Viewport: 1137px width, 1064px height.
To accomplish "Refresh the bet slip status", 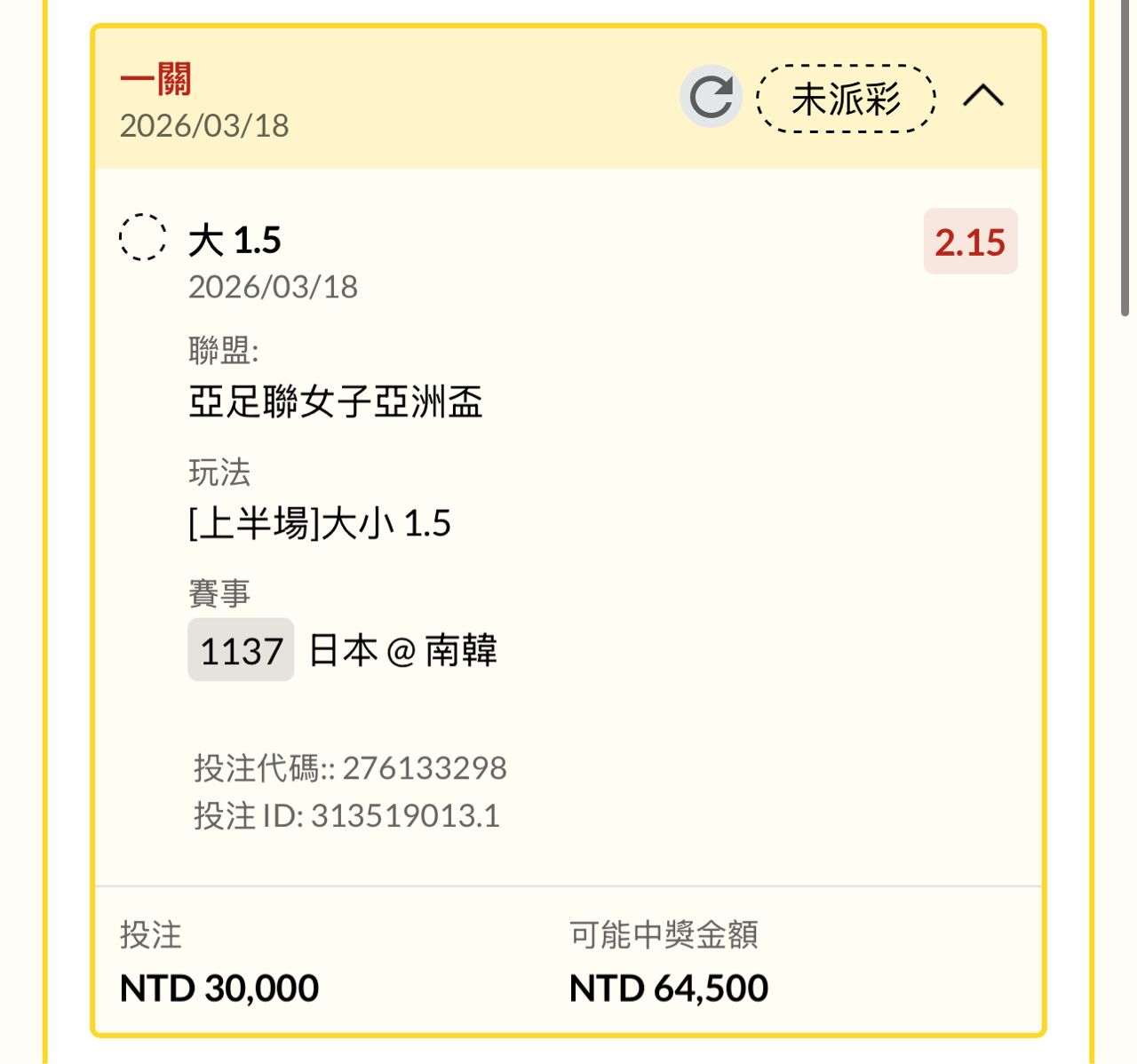I will 711,96.
